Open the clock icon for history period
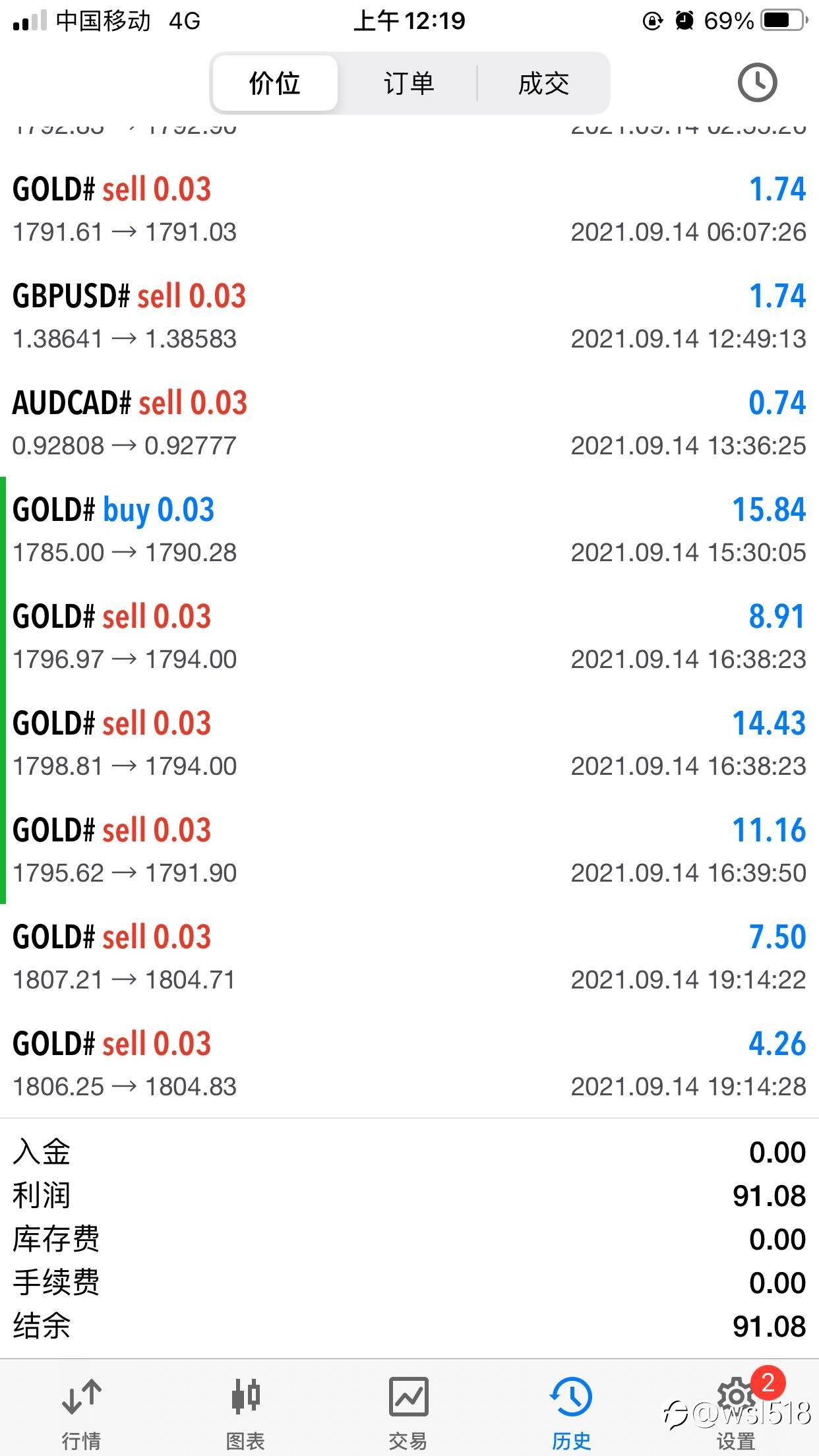 (756, 83)
